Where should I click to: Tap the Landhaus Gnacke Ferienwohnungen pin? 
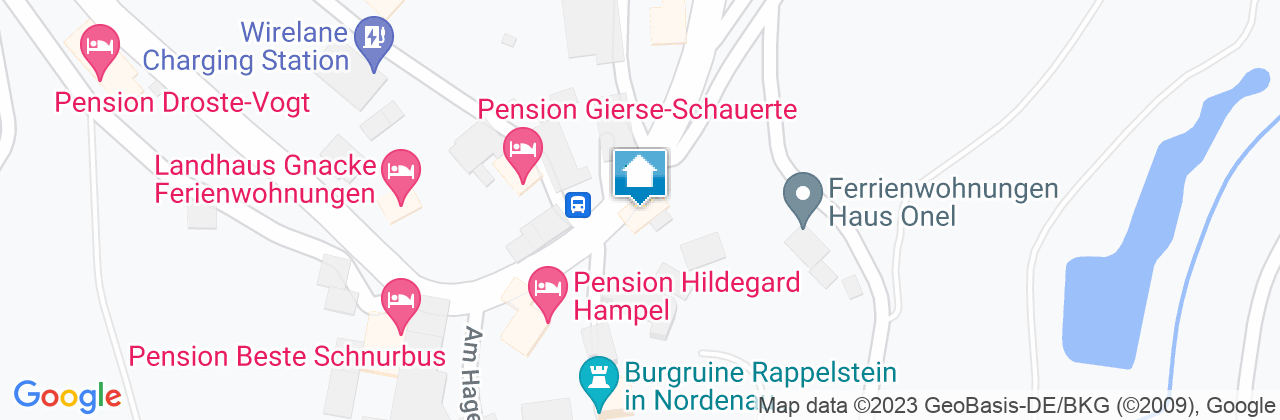[401, 172]
